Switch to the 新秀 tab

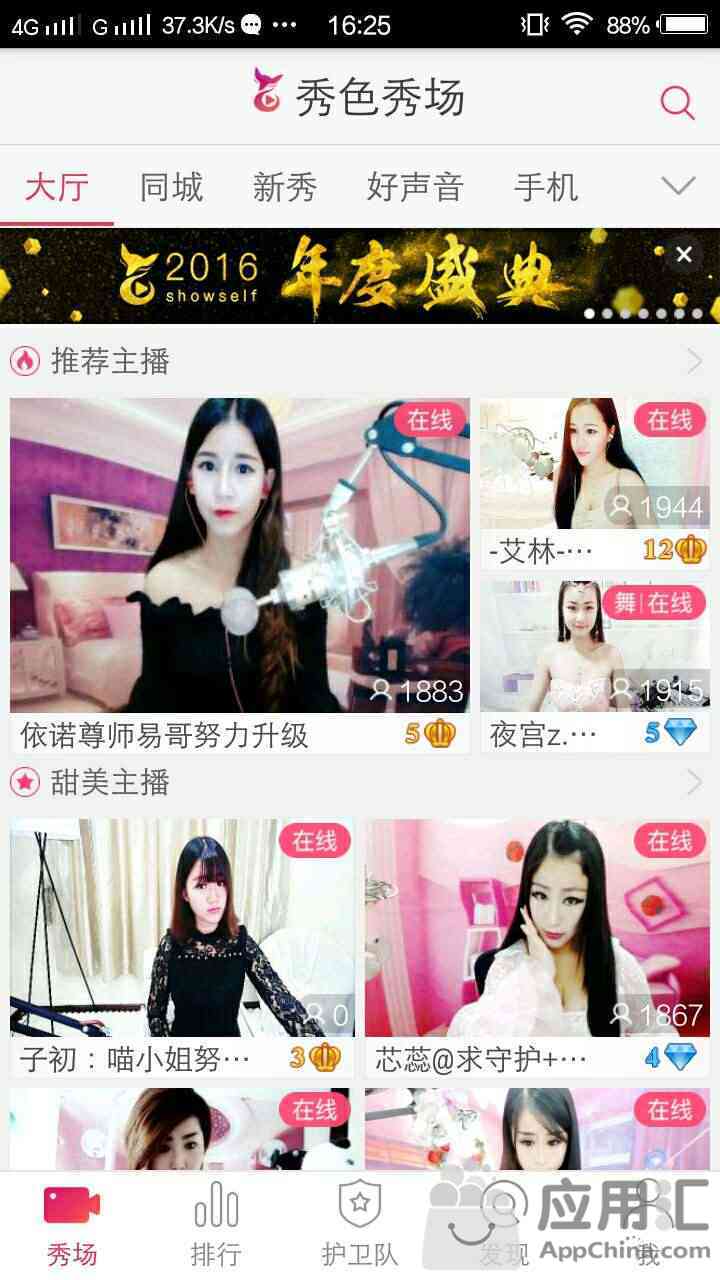coord(285,187)
